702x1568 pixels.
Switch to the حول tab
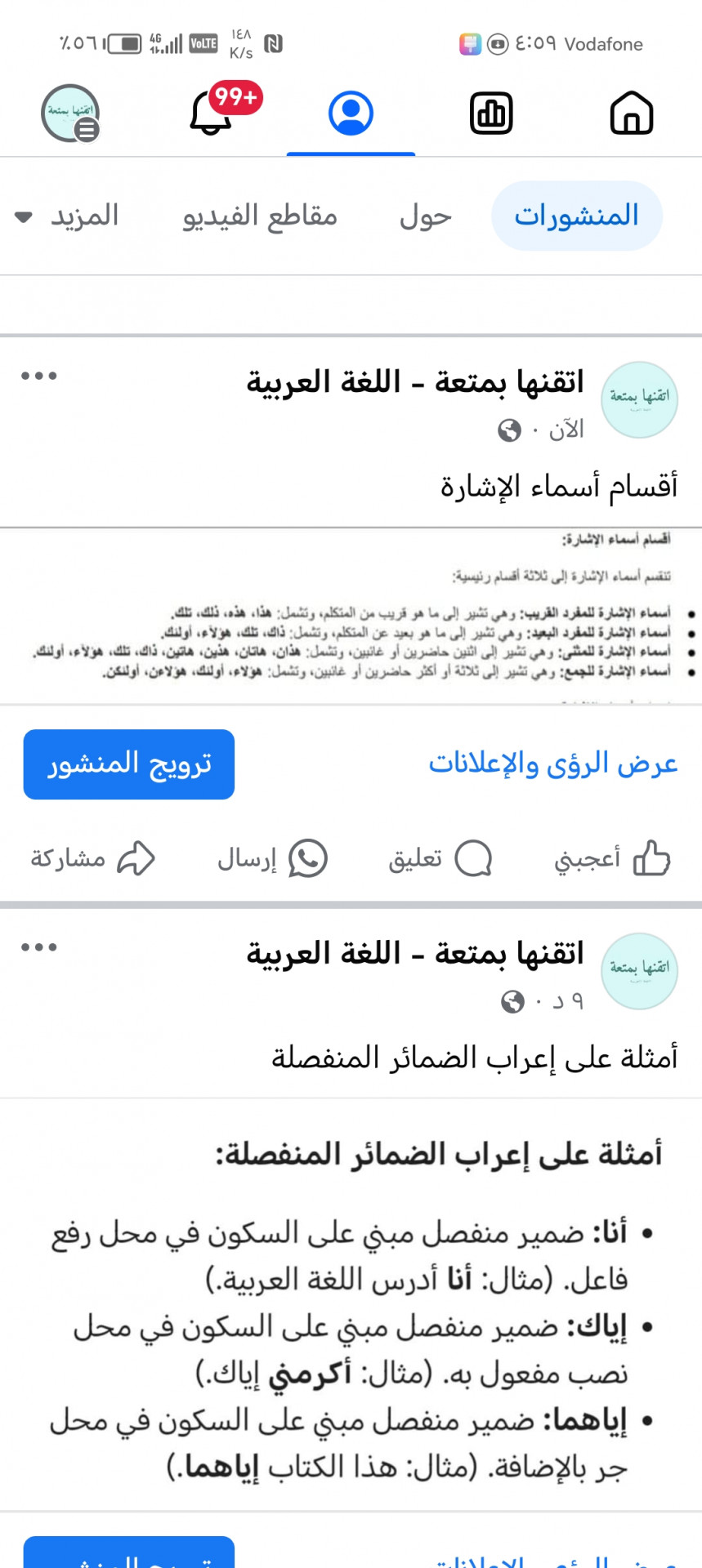click(x=426, y=216)
